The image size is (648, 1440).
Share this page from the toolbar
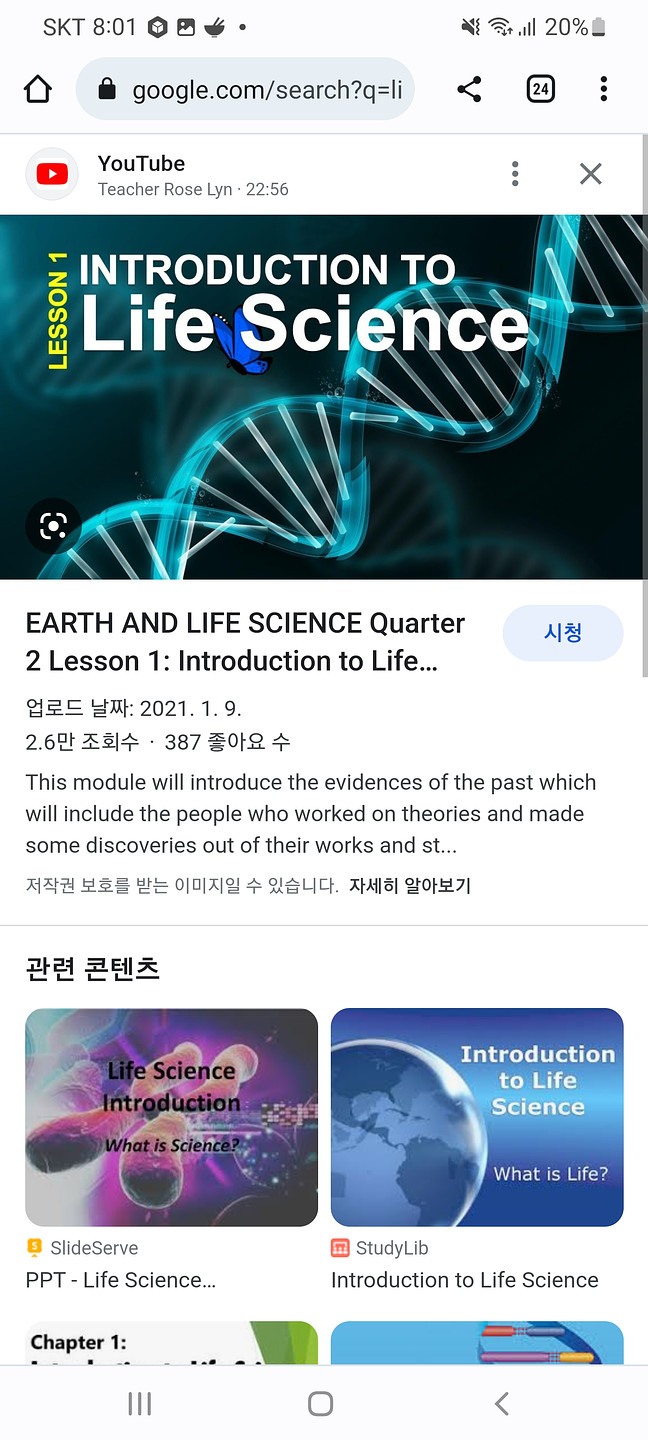tap(469, 90)
